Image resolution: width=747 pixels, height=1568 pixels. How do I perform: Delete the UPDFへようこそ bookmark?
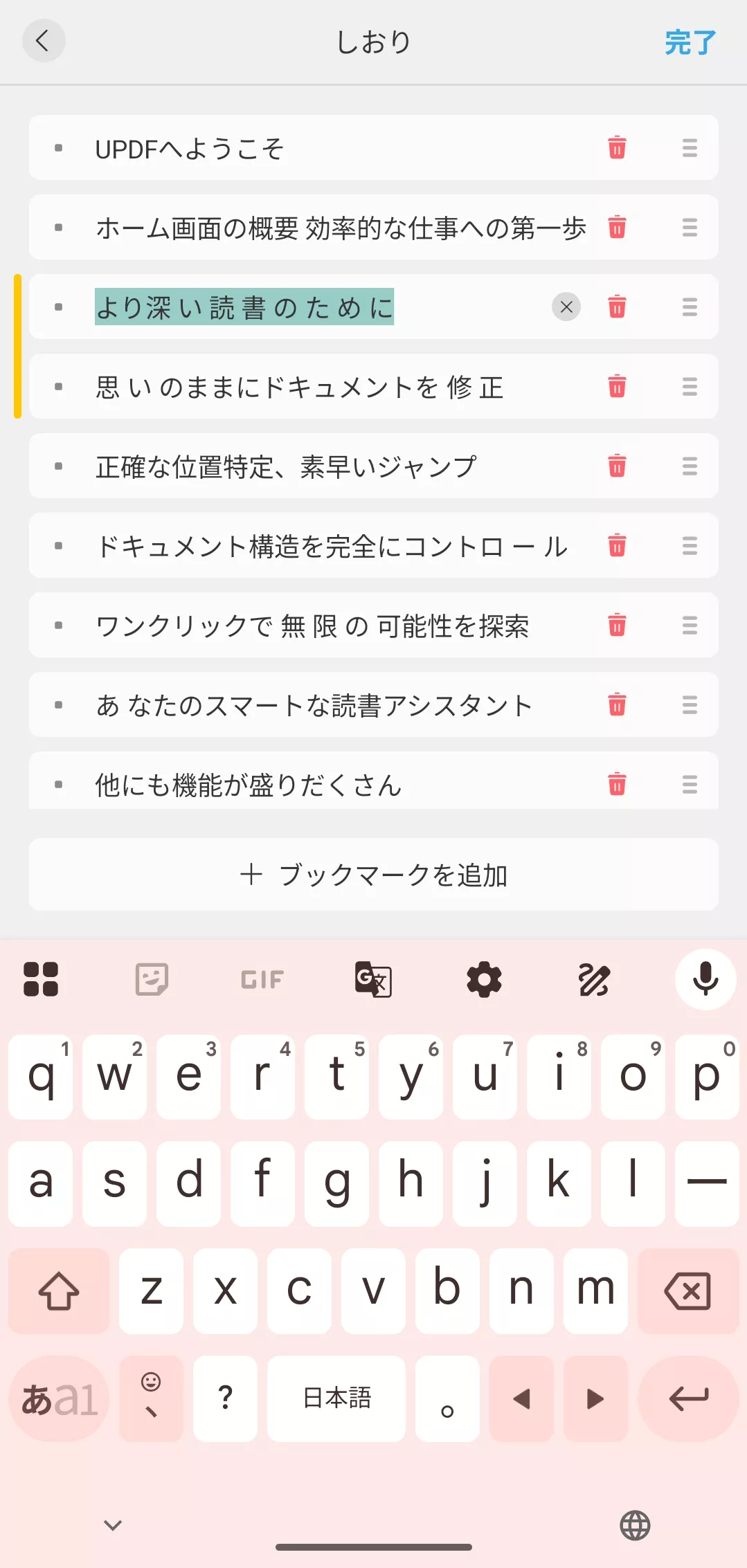point(617,147)
